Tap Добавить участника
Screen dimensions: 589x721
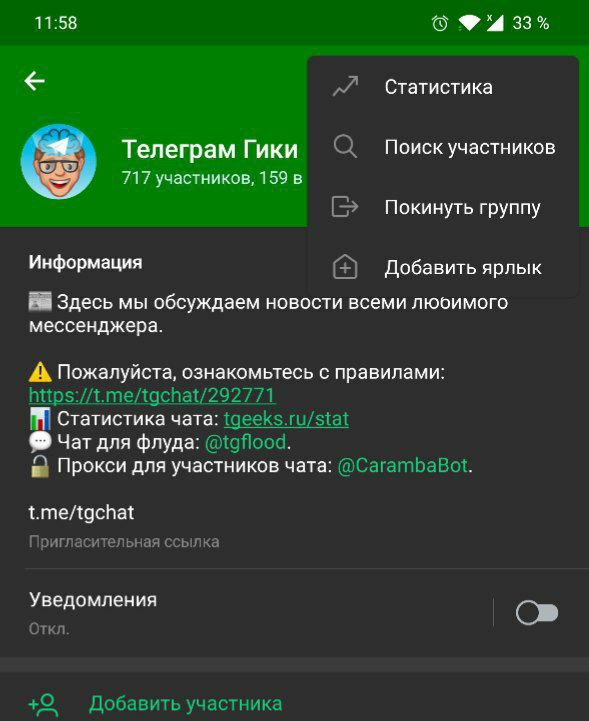294,703
